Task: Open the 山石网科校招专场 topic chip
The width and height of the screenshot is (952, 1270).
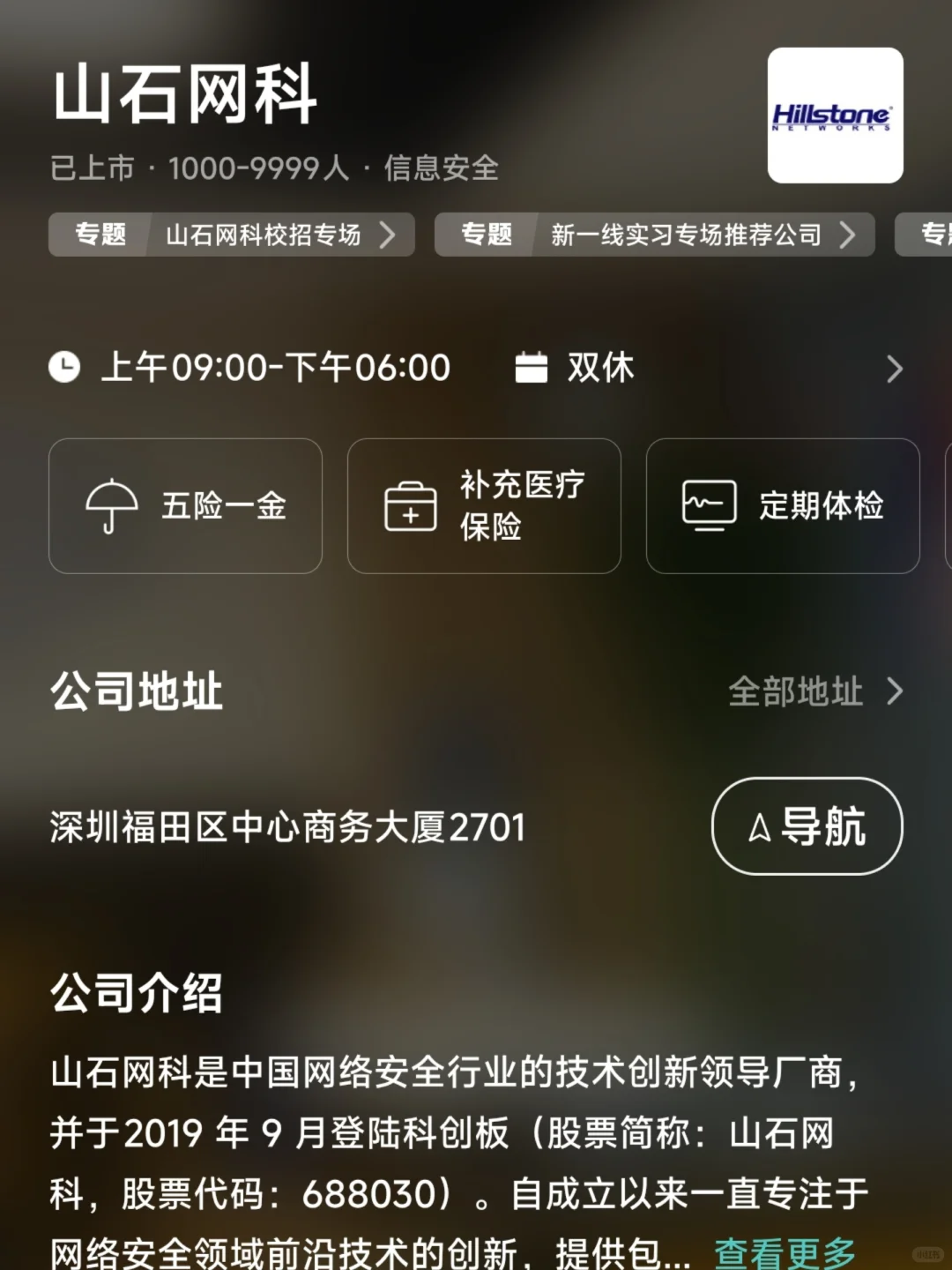Action: (231, 235)
